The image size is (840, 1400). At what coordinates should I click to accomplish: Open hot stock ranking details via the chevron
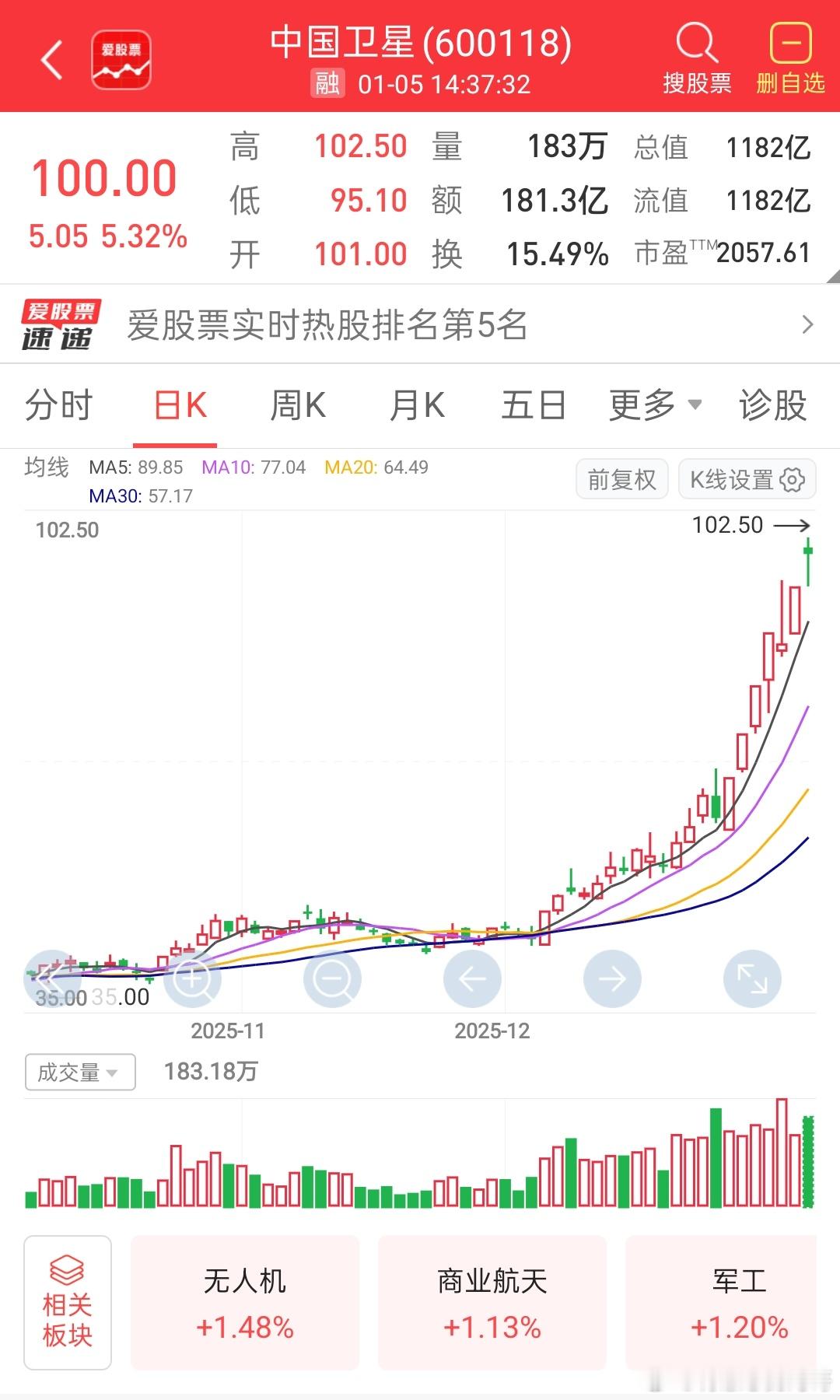[x=808, y=326]
